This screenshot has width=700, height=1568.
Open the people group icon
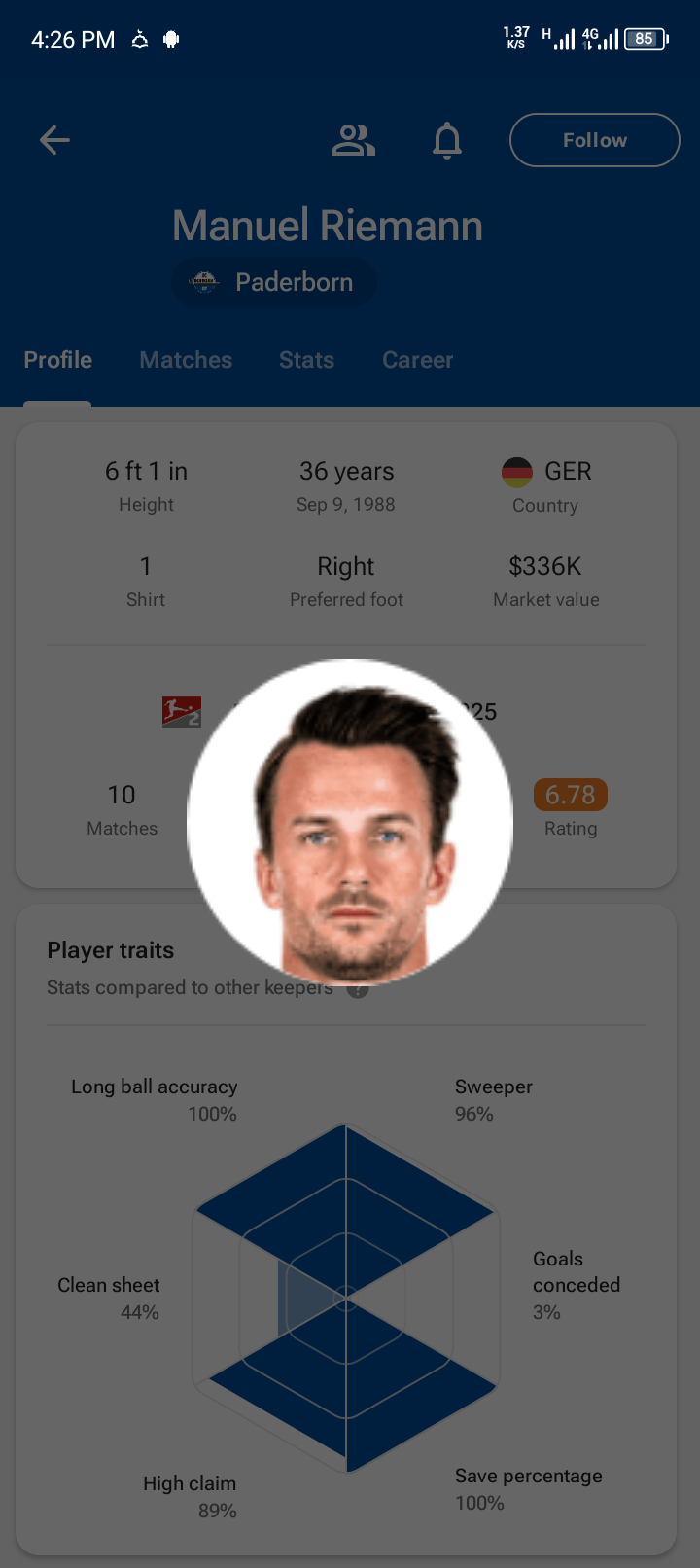[353, 140]
